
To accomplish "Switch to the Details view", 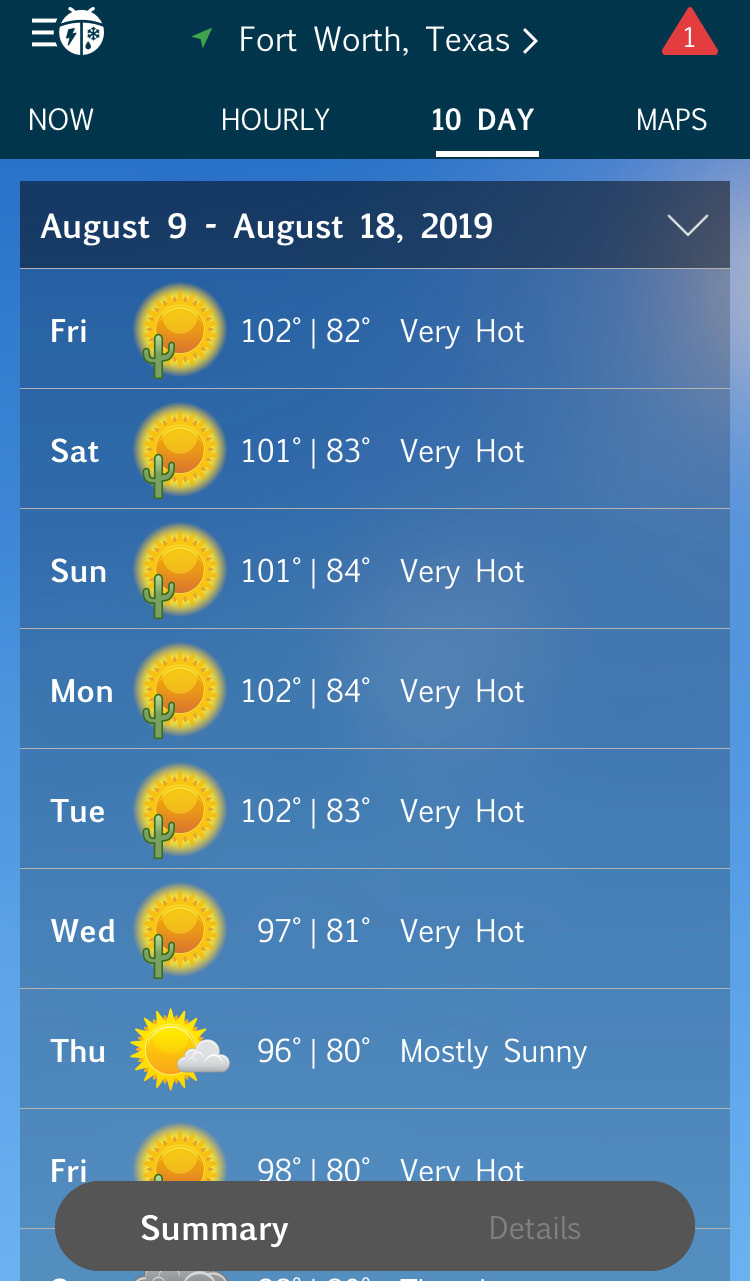I will point(535,1228).
